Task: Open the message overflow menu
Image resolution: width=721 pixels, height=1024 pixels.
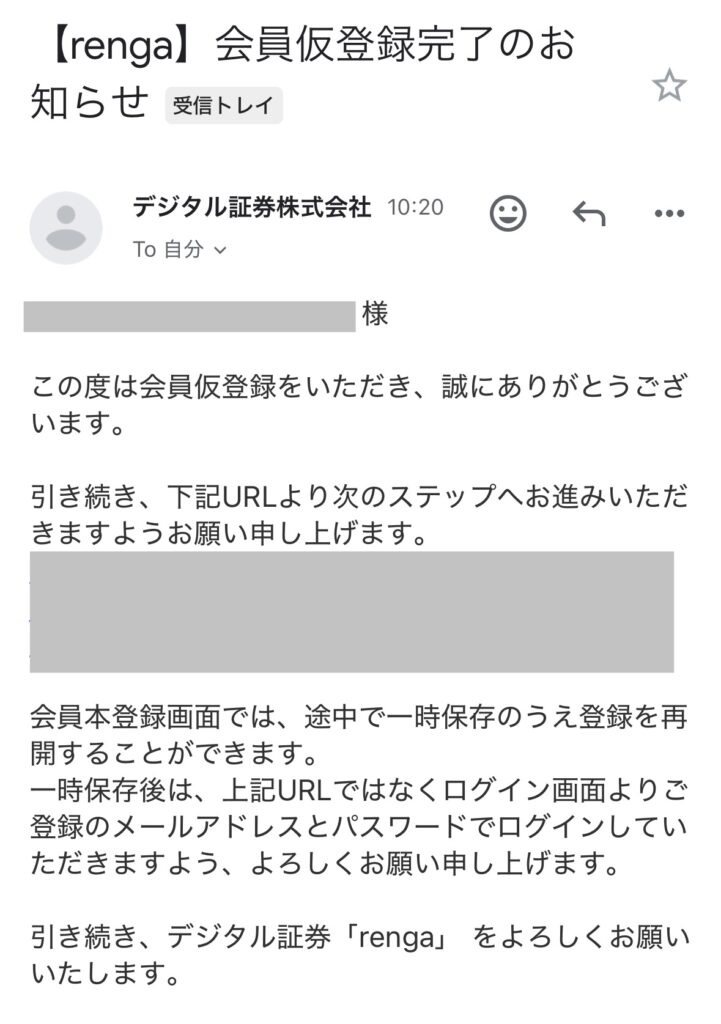Action: point(668,212)
